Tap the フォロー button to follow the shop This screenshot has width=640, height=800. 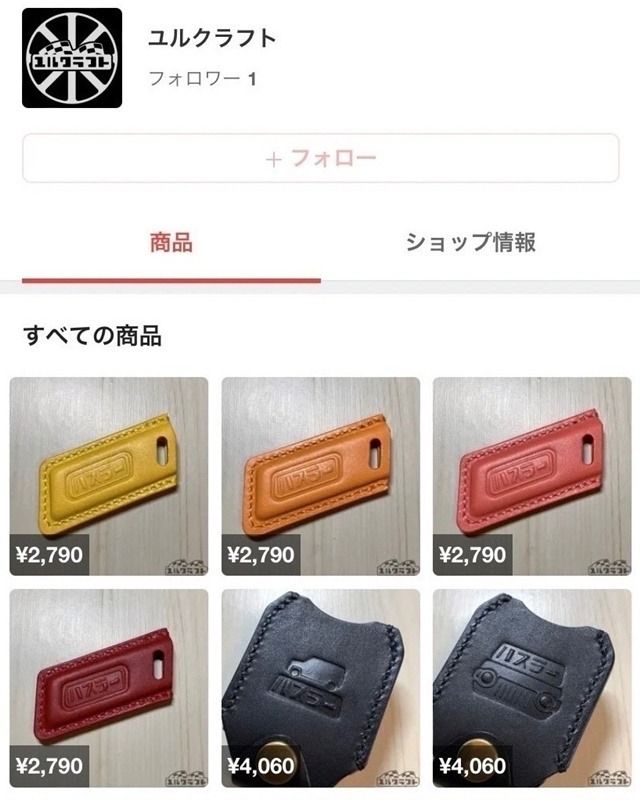point(320,158)
